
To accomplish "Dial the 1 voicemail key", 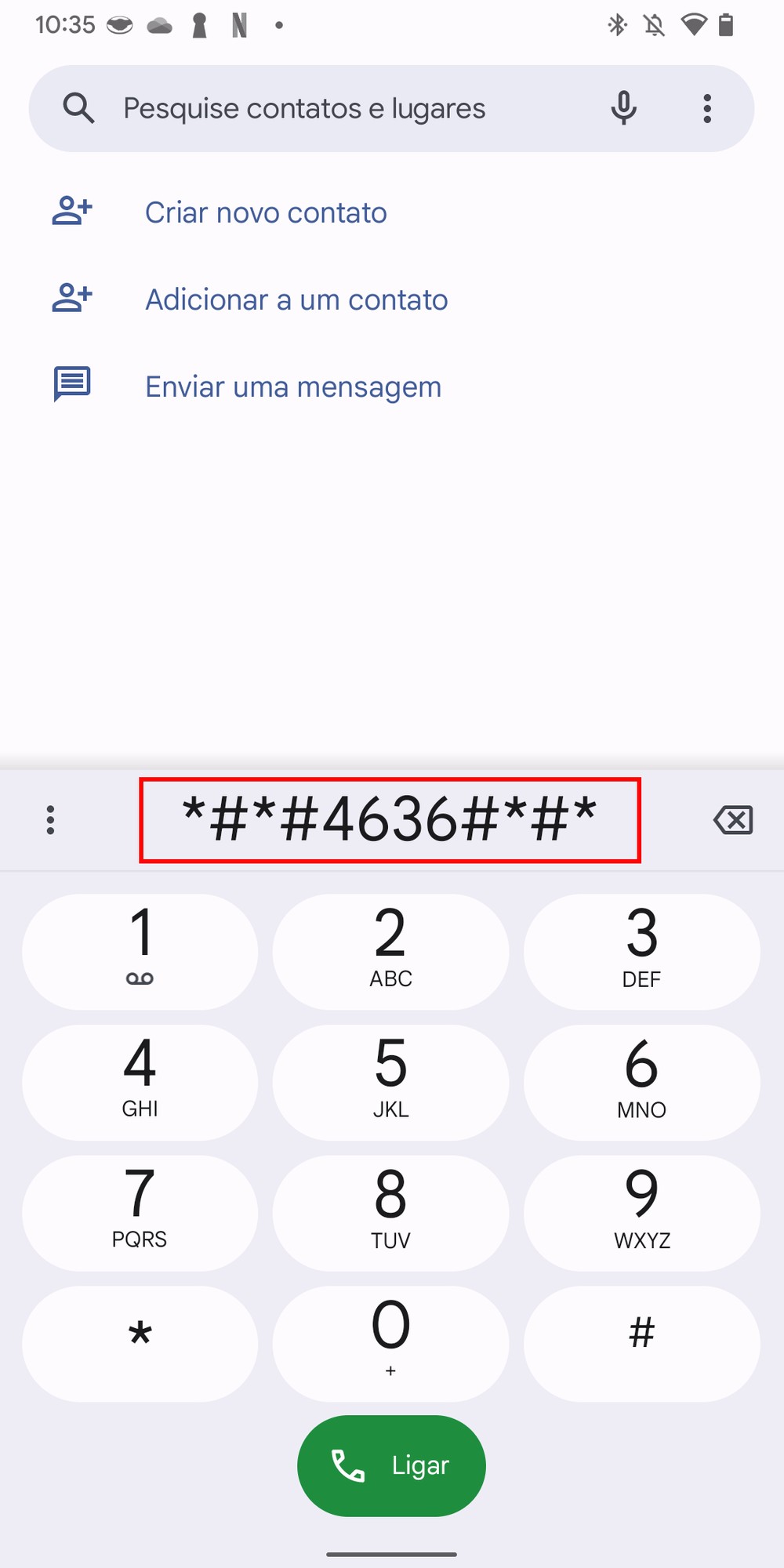I will click(140, 951).
